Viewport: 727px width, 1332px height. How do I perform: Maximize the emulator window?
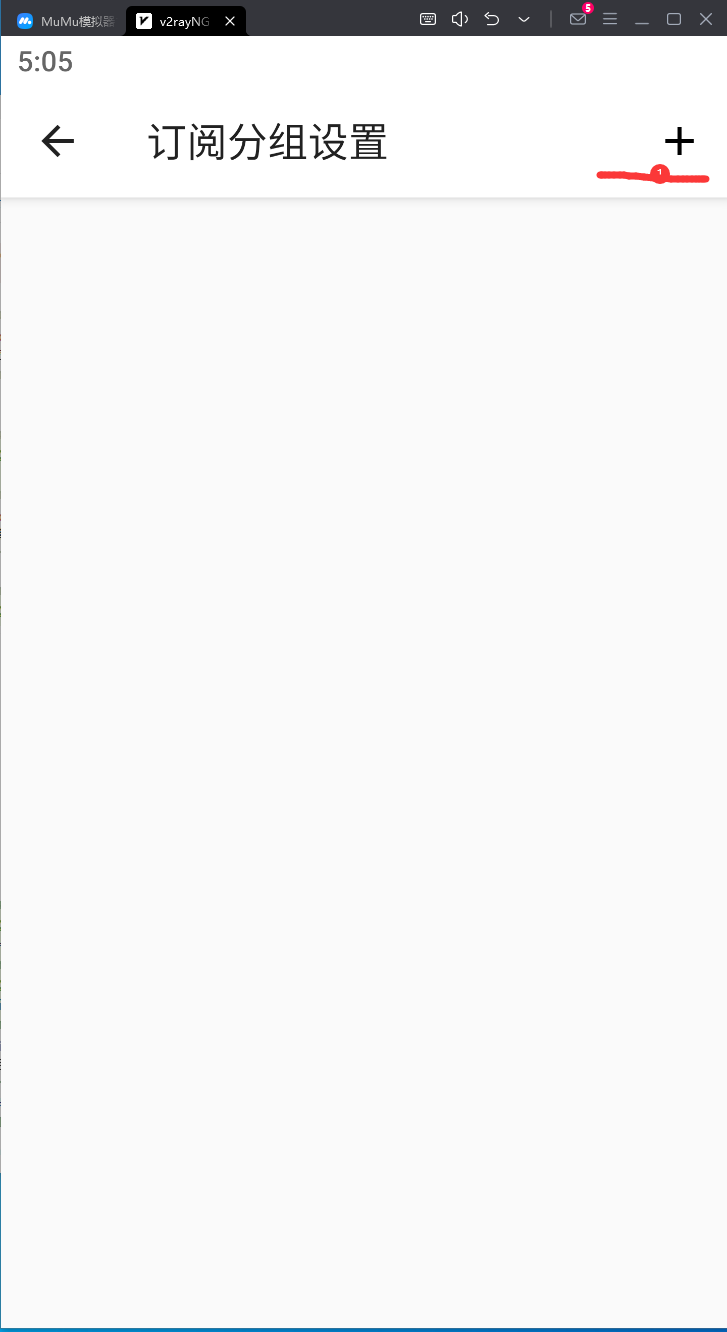pos(674,19)
